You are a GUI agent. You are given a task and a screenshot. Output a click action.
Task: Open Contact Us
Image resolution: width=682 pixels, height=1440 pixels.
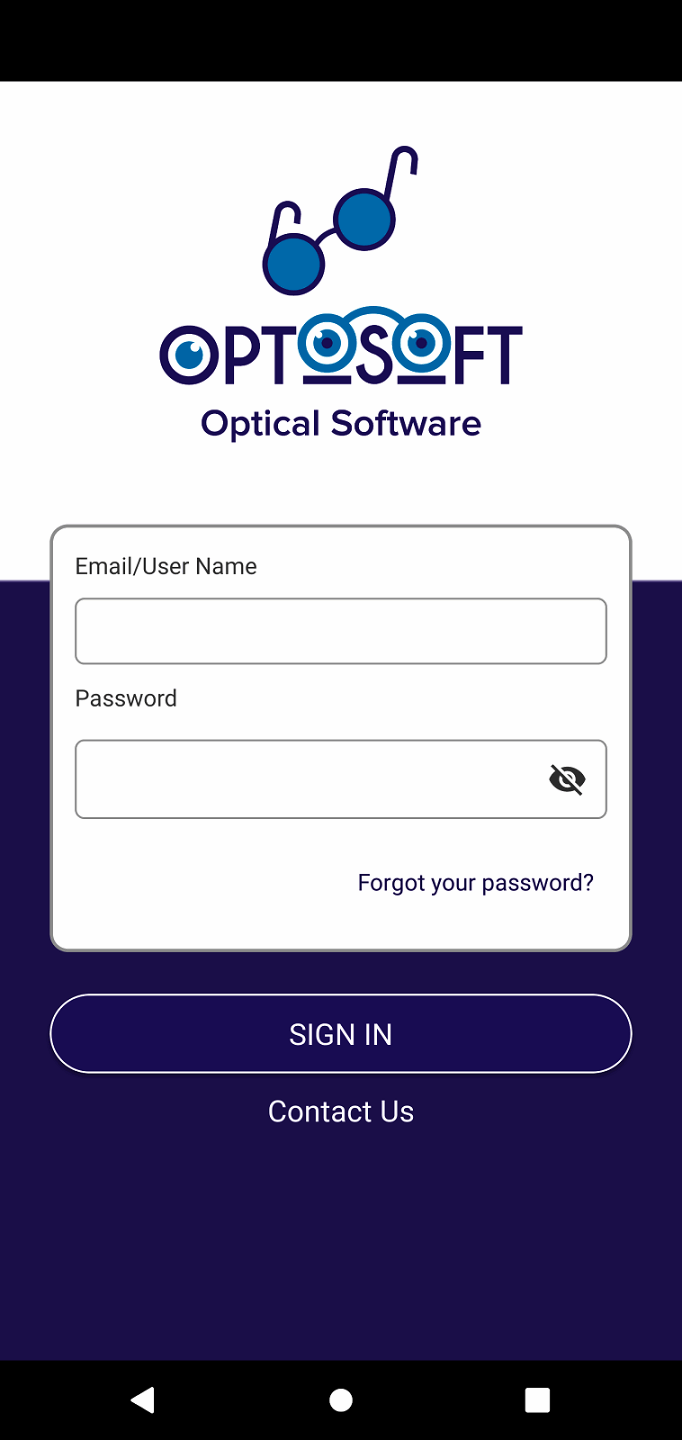(340, 1112)
